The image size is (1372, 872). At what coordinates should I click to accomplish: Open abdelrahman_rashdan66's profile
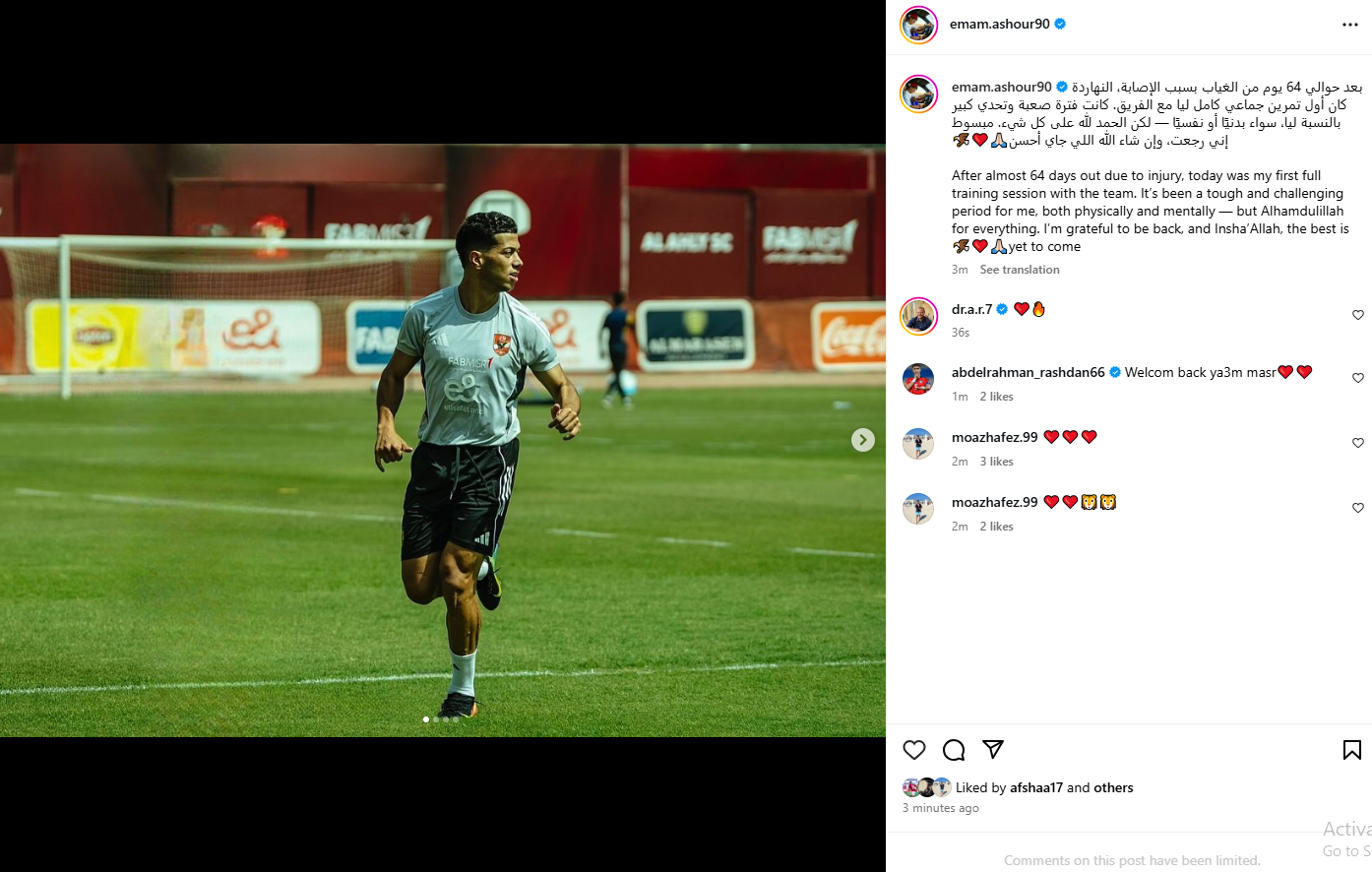[x=1028, y=372]
